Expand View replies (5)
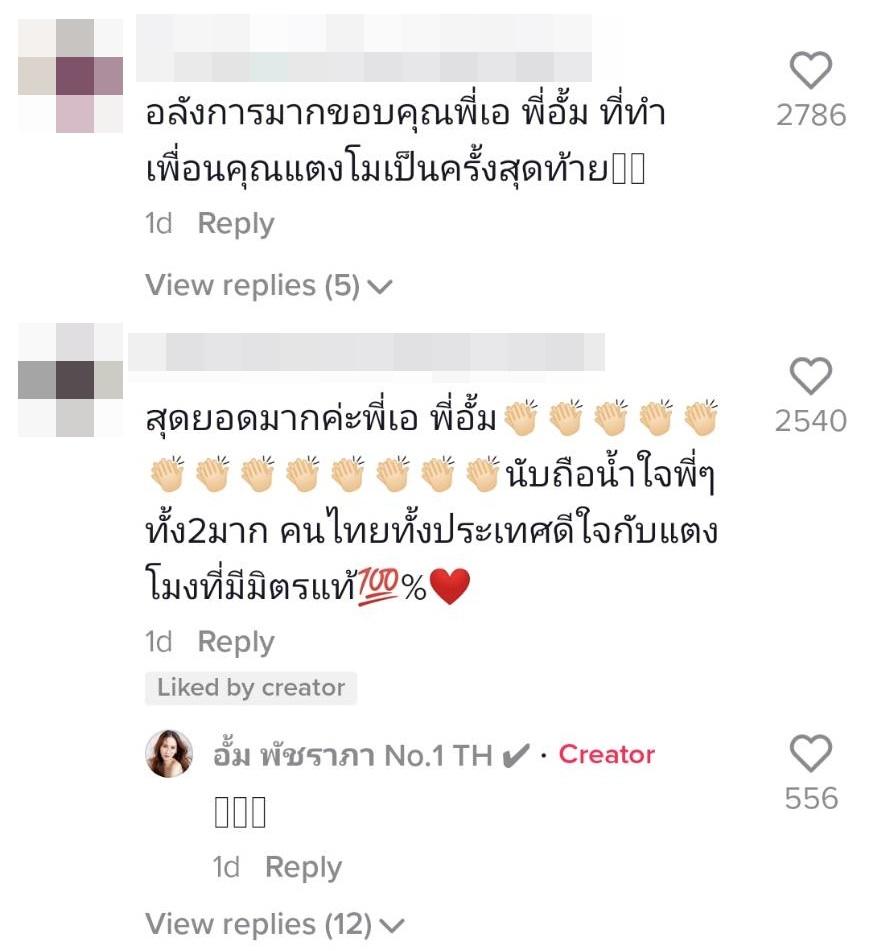869x951 pixels. (268, 286)
